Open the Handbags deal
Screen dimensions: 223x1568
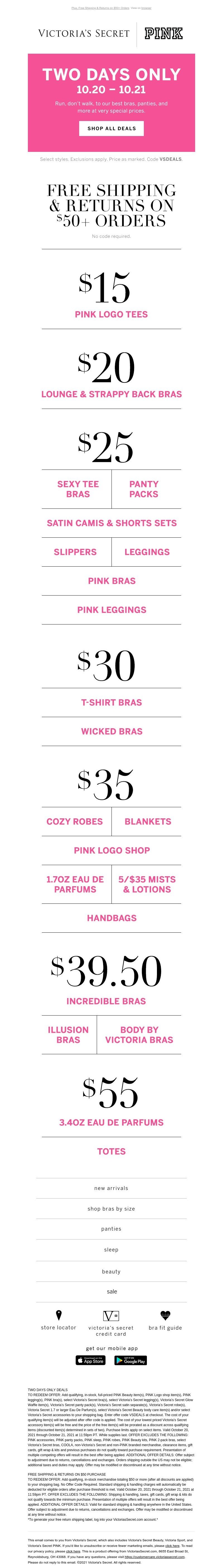(x=111, y=918)
